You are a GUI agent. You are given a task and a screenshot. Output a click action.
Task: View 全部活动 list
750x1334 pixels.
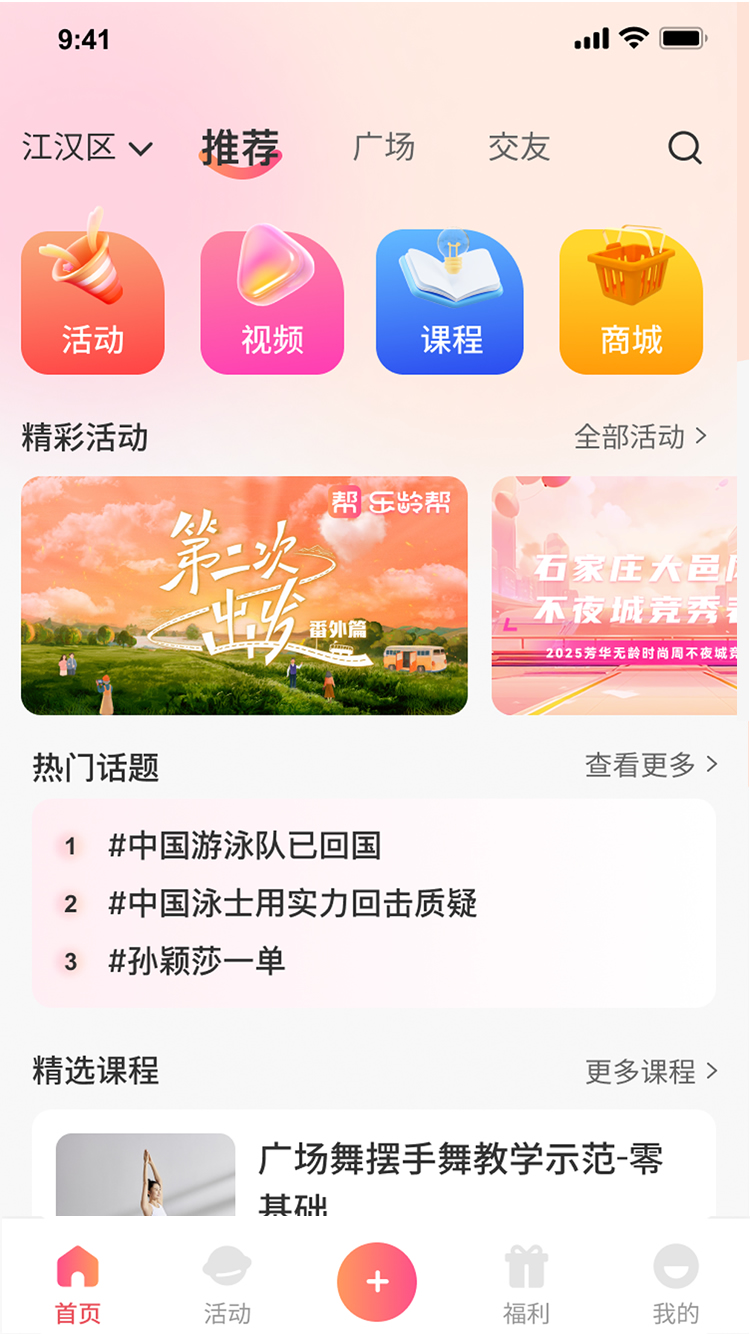click(x=641, y=437)
